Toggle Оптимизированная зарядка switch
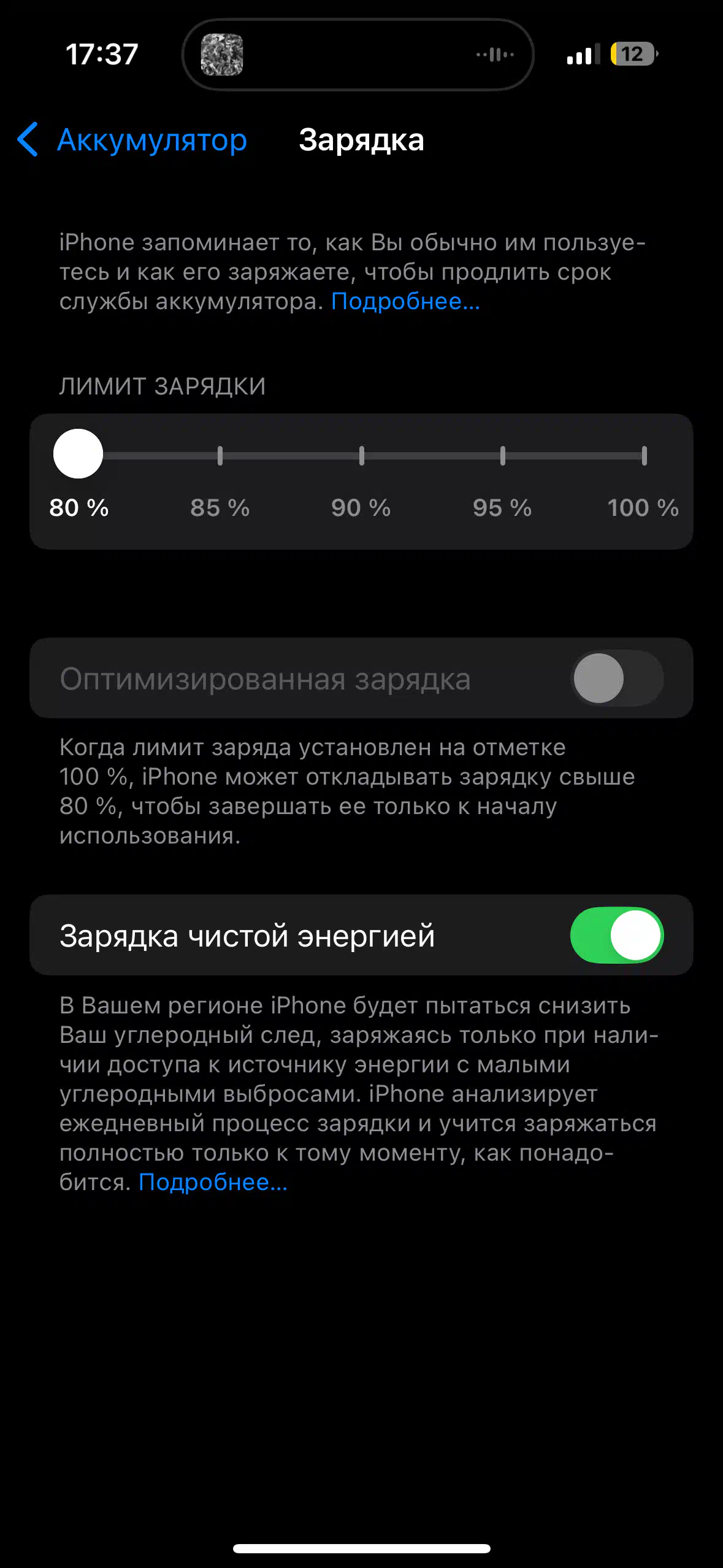The height and width of the screenshot is (1568, 723). 617,678
